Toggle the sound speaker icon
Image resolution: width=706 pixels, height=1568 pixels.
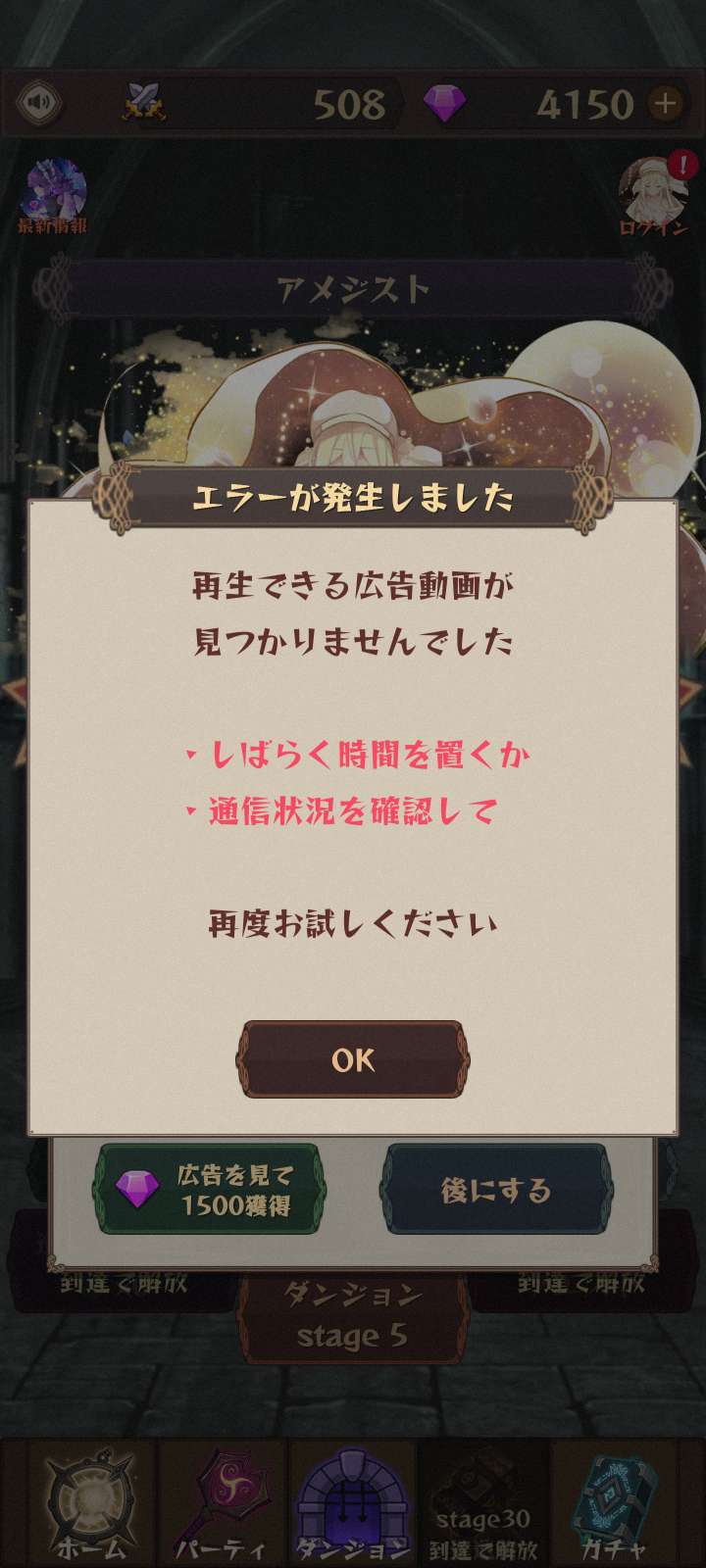pyautogui.click(x=38, y=102)
